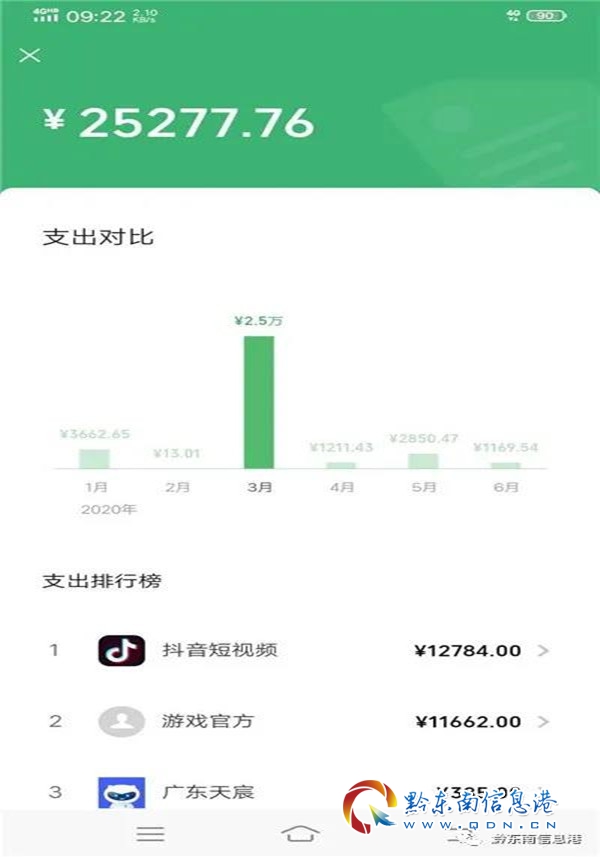Open 抖音短视频 spending details

click(300, 651)
